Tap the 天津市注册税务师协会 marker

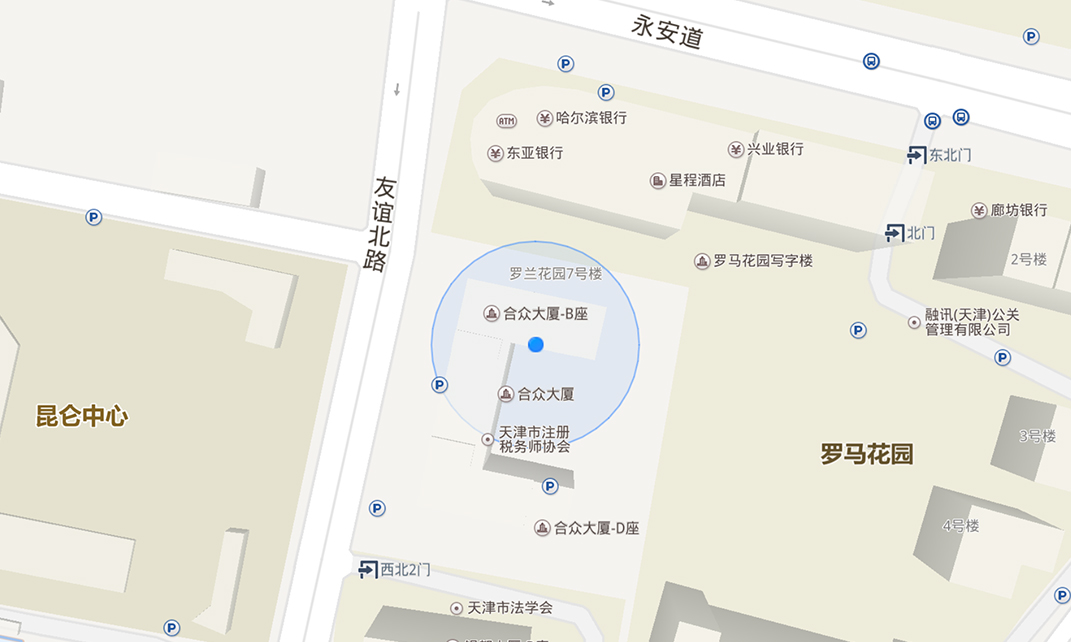click(488, 439)
